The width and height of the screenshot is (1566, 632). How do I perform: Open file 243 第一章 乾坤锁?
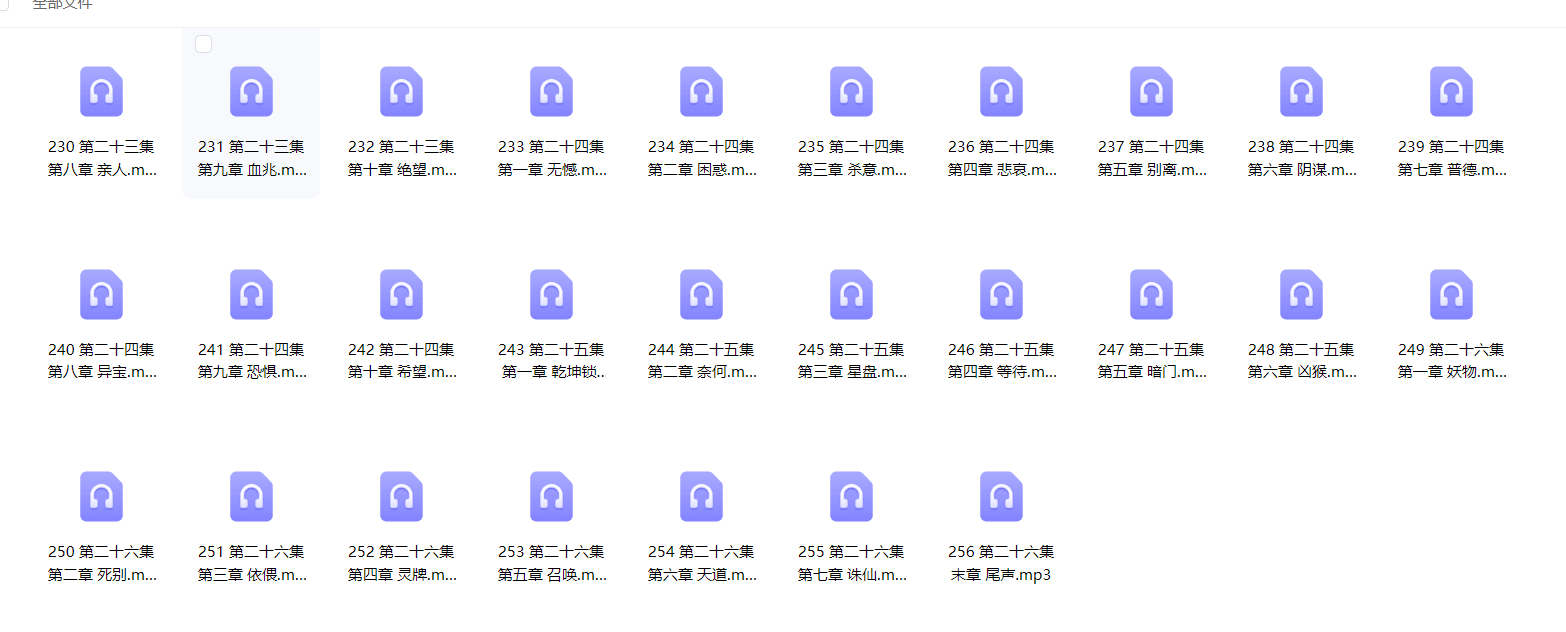(551, 295)
